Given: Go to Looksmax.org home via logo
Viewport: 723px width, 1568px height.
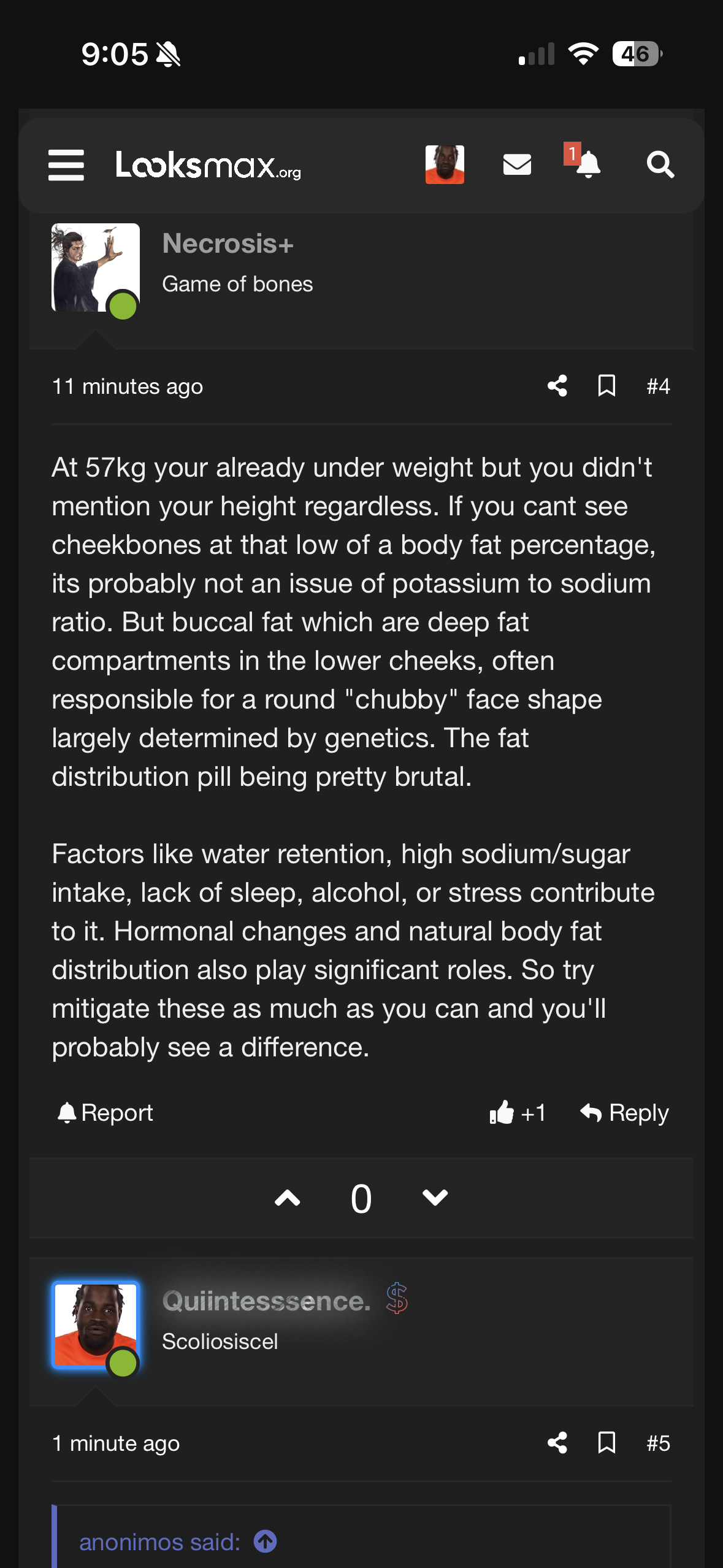Looking at the screenshot, I should pos(208,165).
